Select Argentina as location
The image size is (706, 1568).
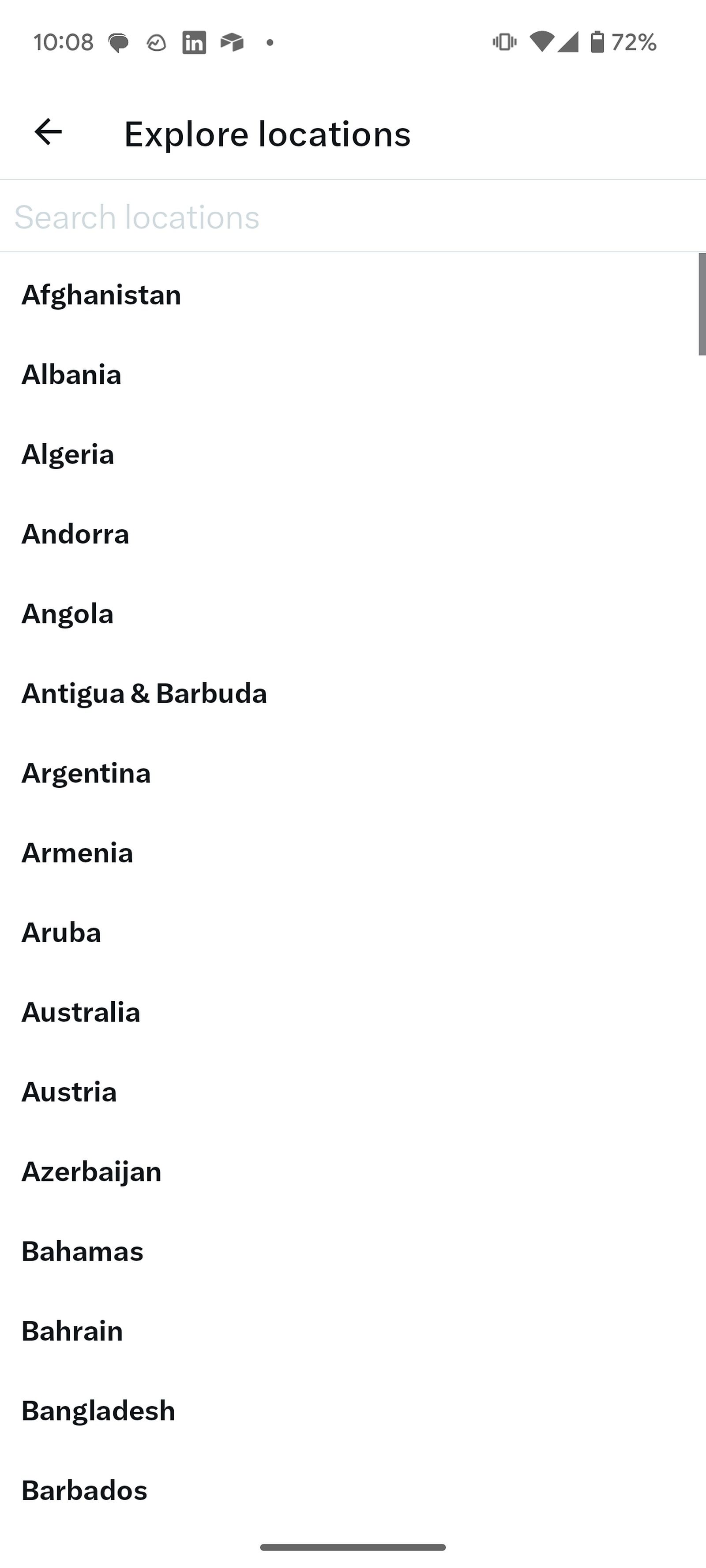[86, 774]
